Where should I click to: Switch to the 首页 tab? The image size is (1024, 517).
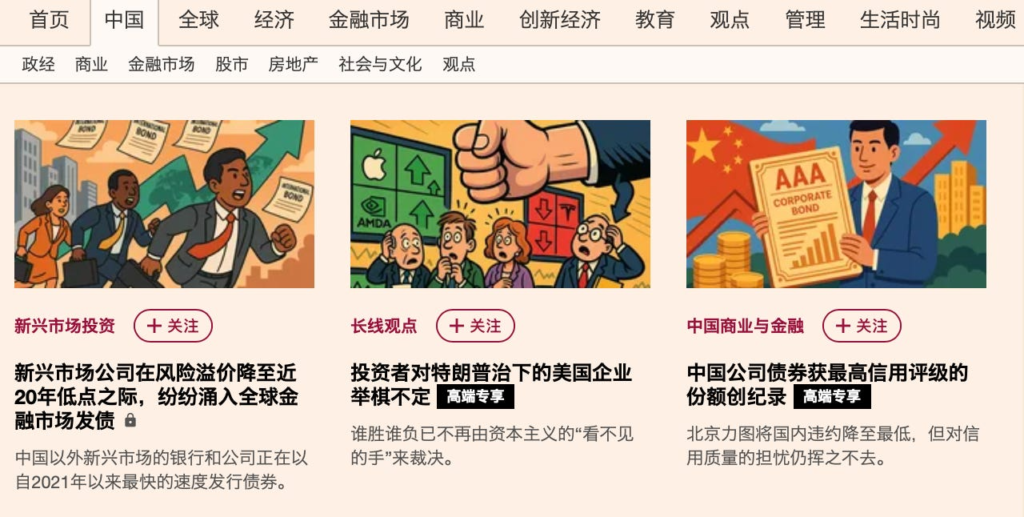coord(49,20)
